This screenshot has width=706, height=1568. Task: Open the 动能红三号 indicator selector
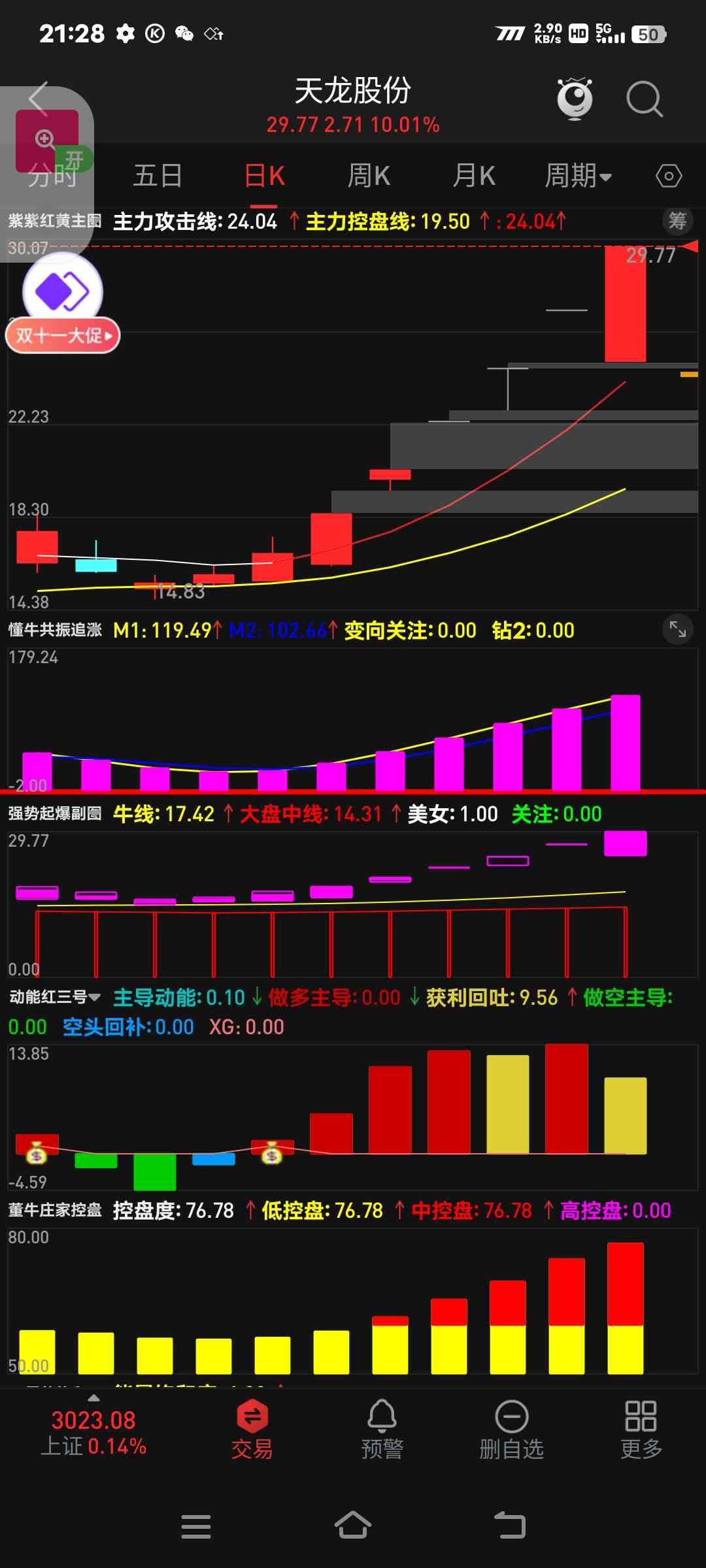[55, 997]
